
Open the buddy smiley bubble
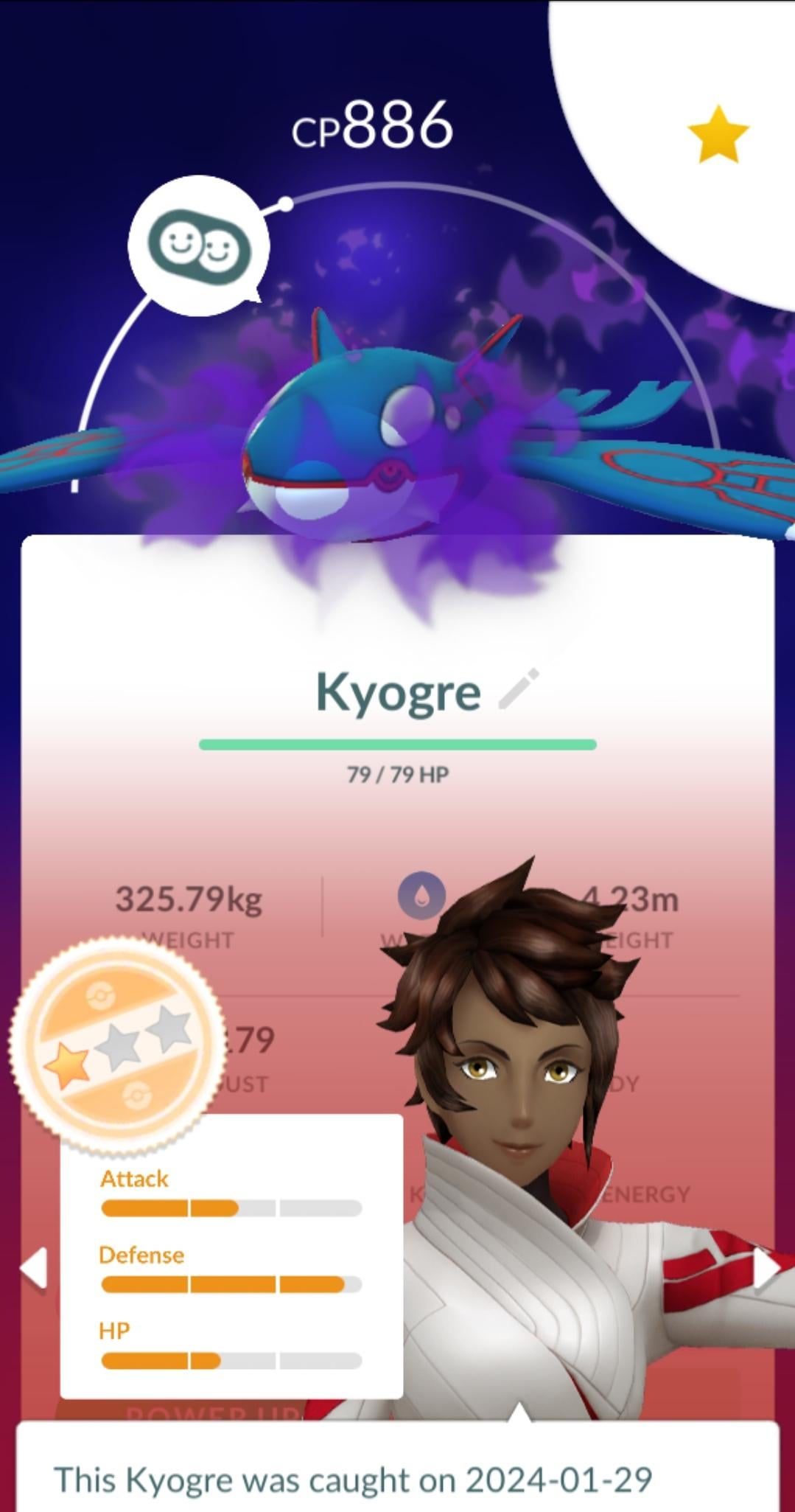199,245
